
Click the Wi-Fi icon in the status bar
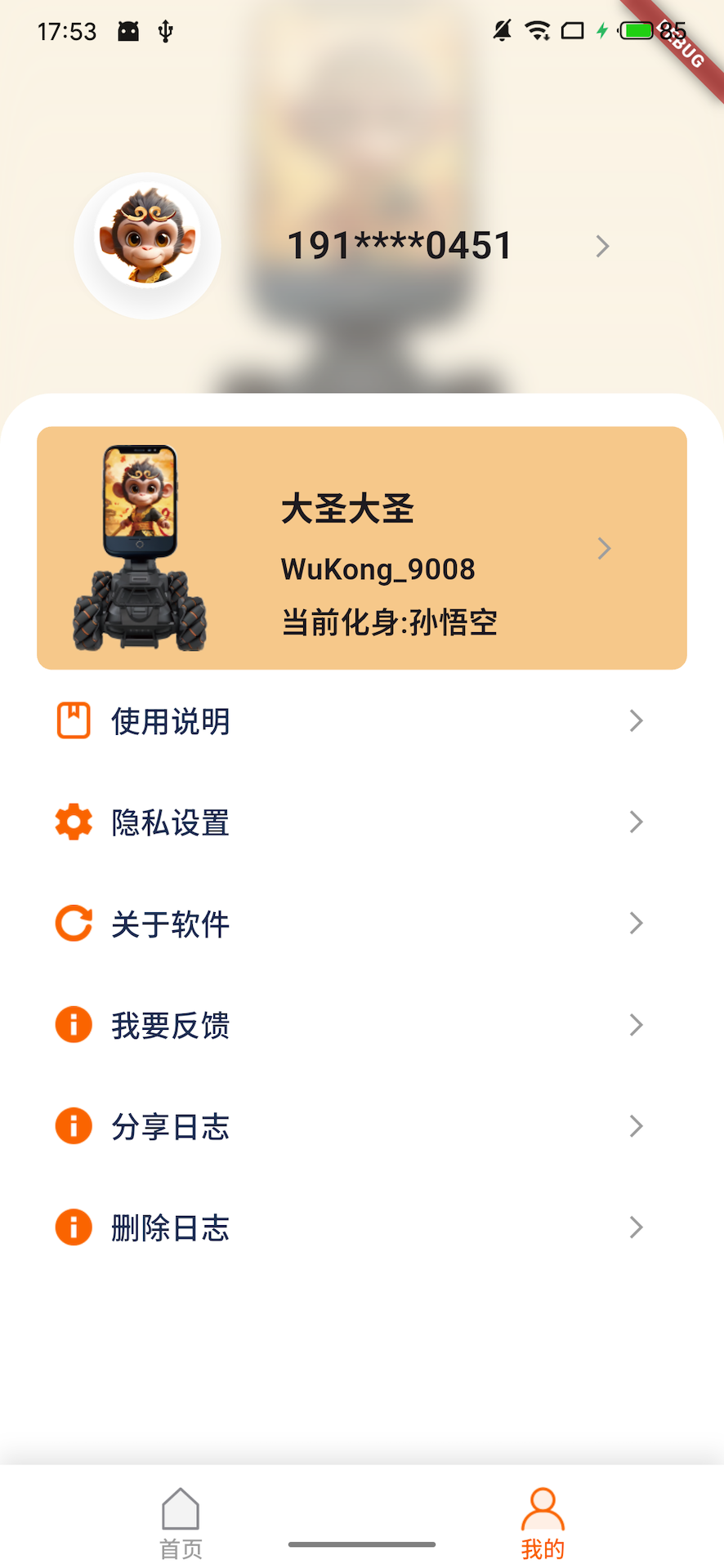point(535,31)
